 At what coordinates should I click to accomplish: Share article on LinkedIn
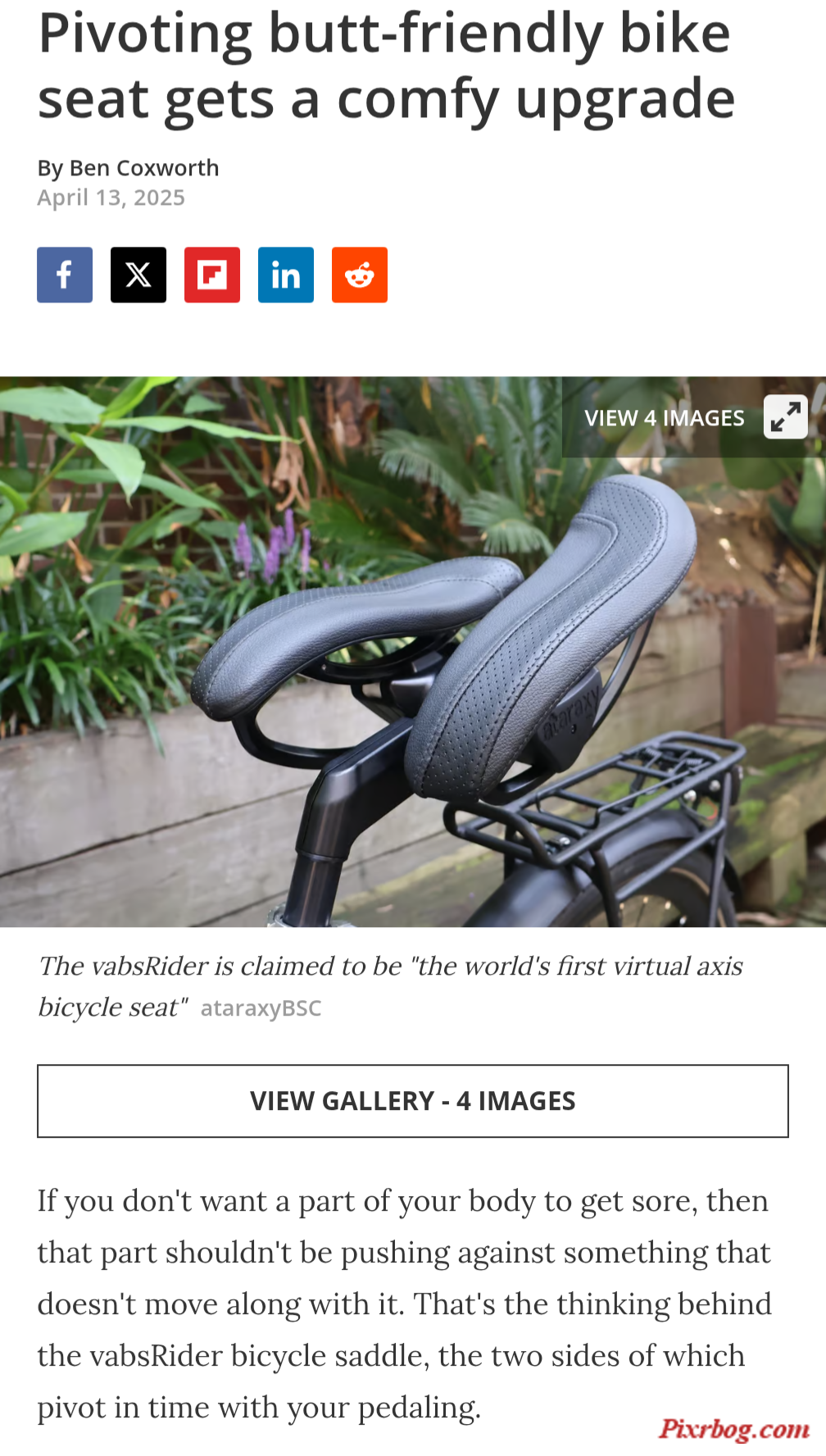point(286,275)
